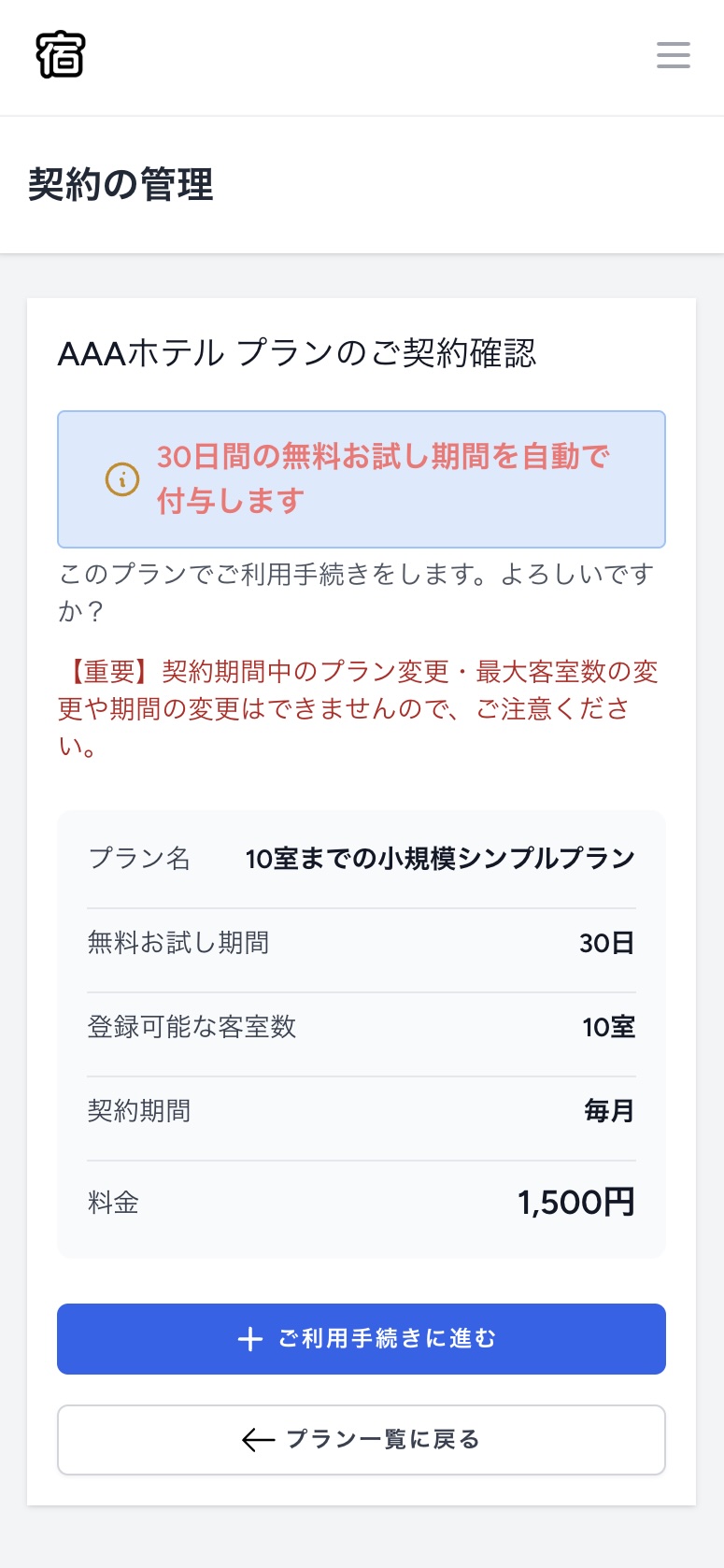Click the 登録可能な客室数 value 10室
The height and width of the screenshot is (1568, 724).
(608, 1026)
